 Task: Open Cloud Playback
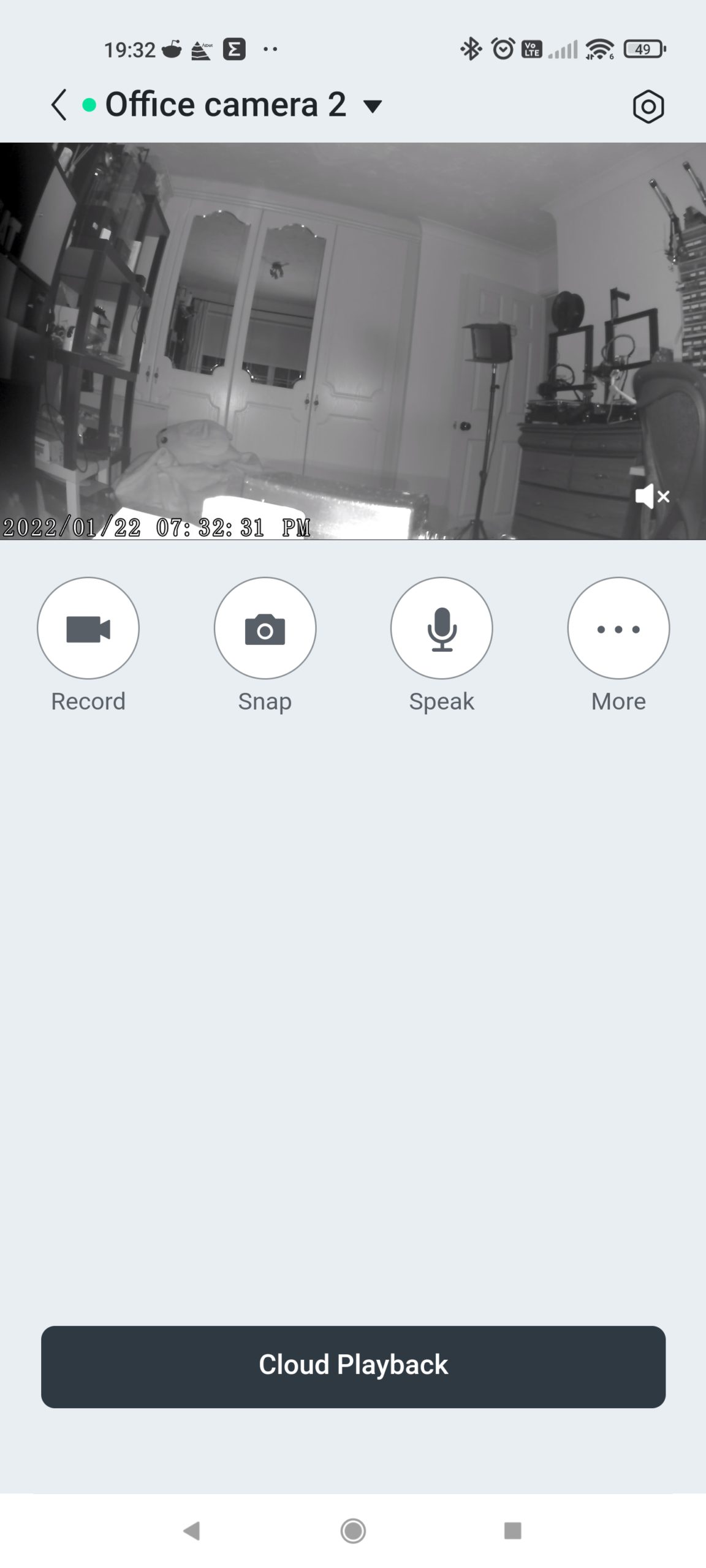pos(353,1366)
